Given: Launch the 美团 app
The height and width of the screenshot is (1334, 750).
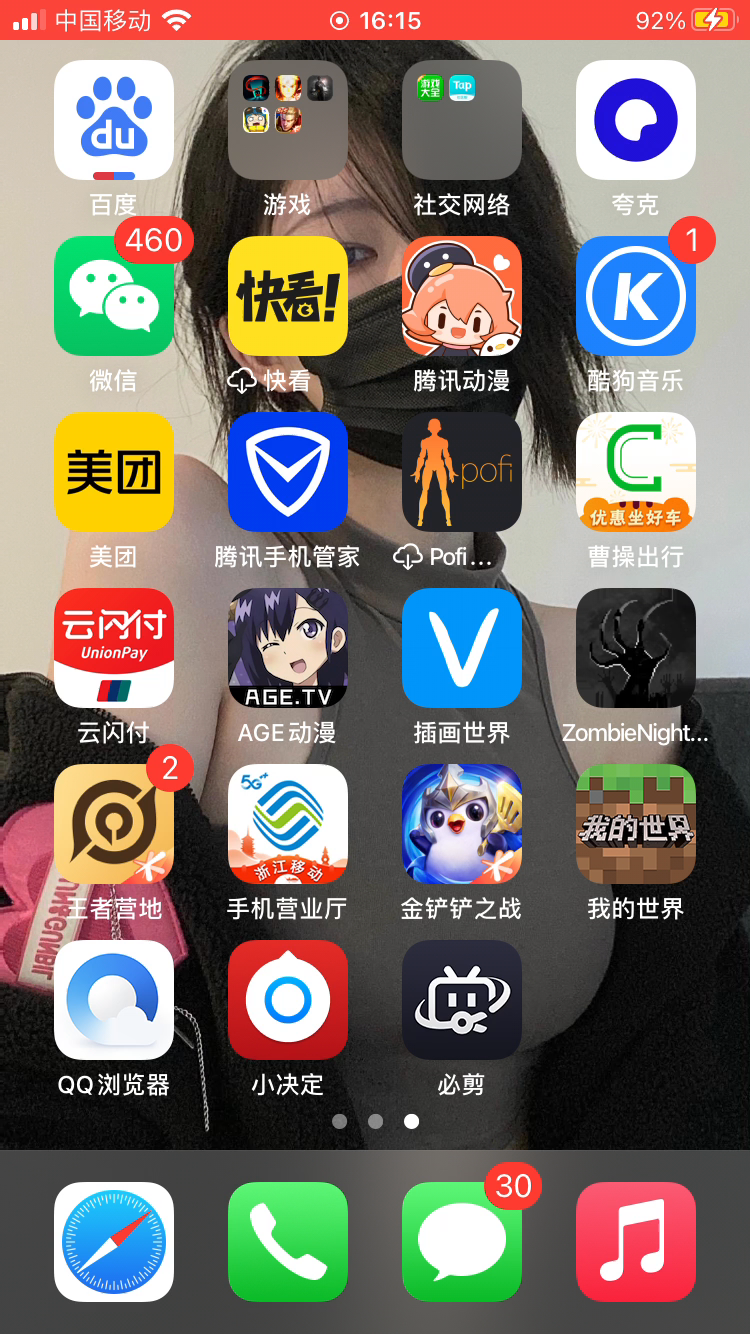Looking at the screenshot, I should 114,472.
